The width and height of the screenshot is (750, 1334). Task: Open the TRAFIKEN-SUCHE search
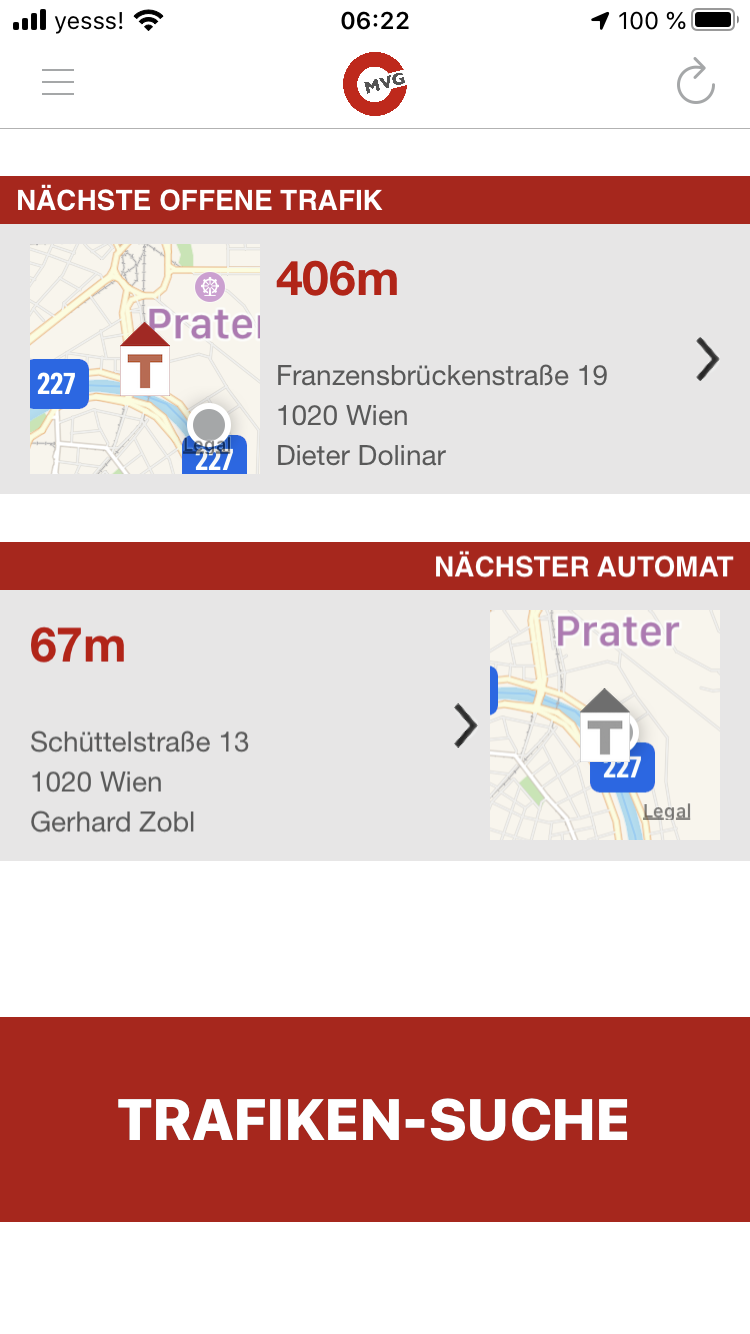click(375, 1121)
